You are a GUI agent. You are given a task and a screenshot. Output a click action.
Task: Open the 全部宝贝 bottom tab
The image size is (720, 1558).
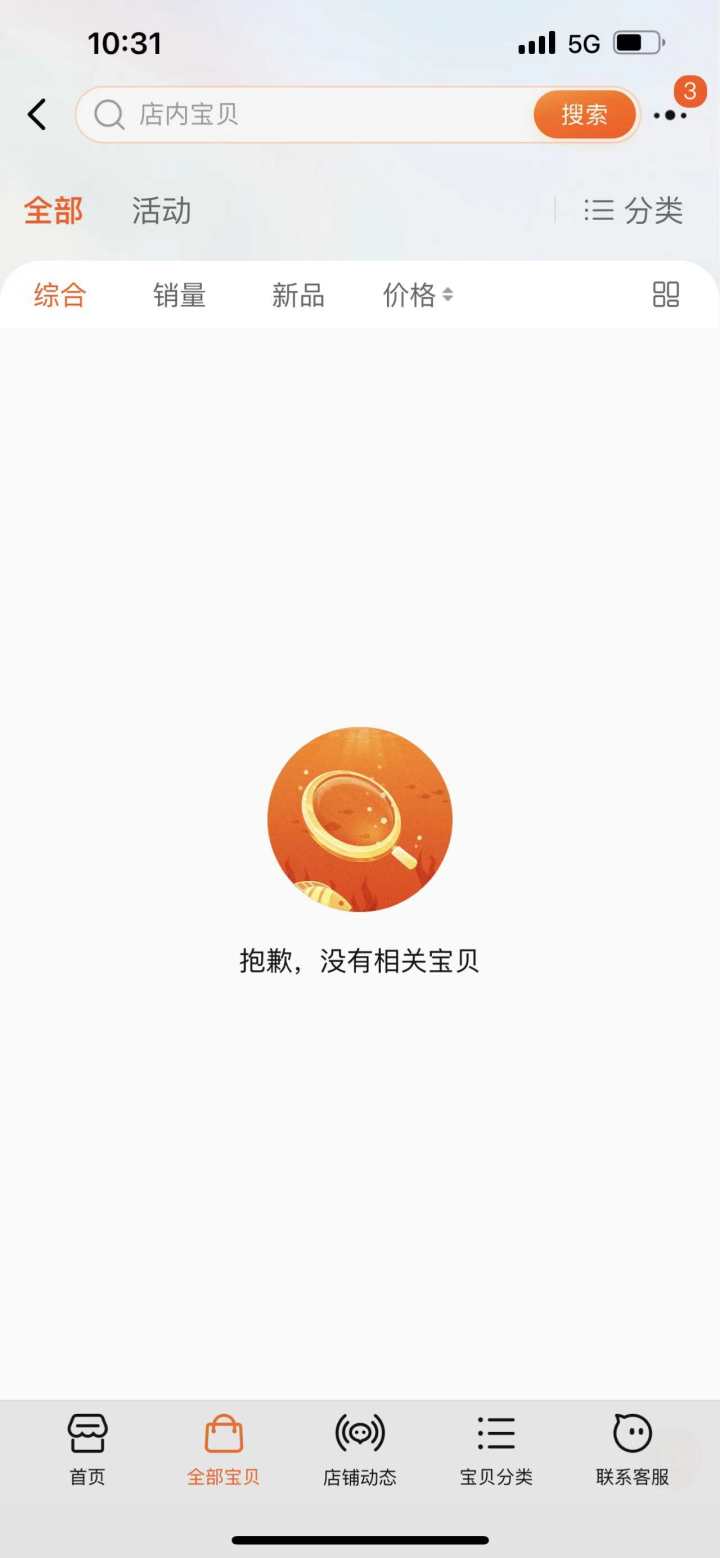(223, 1449)
